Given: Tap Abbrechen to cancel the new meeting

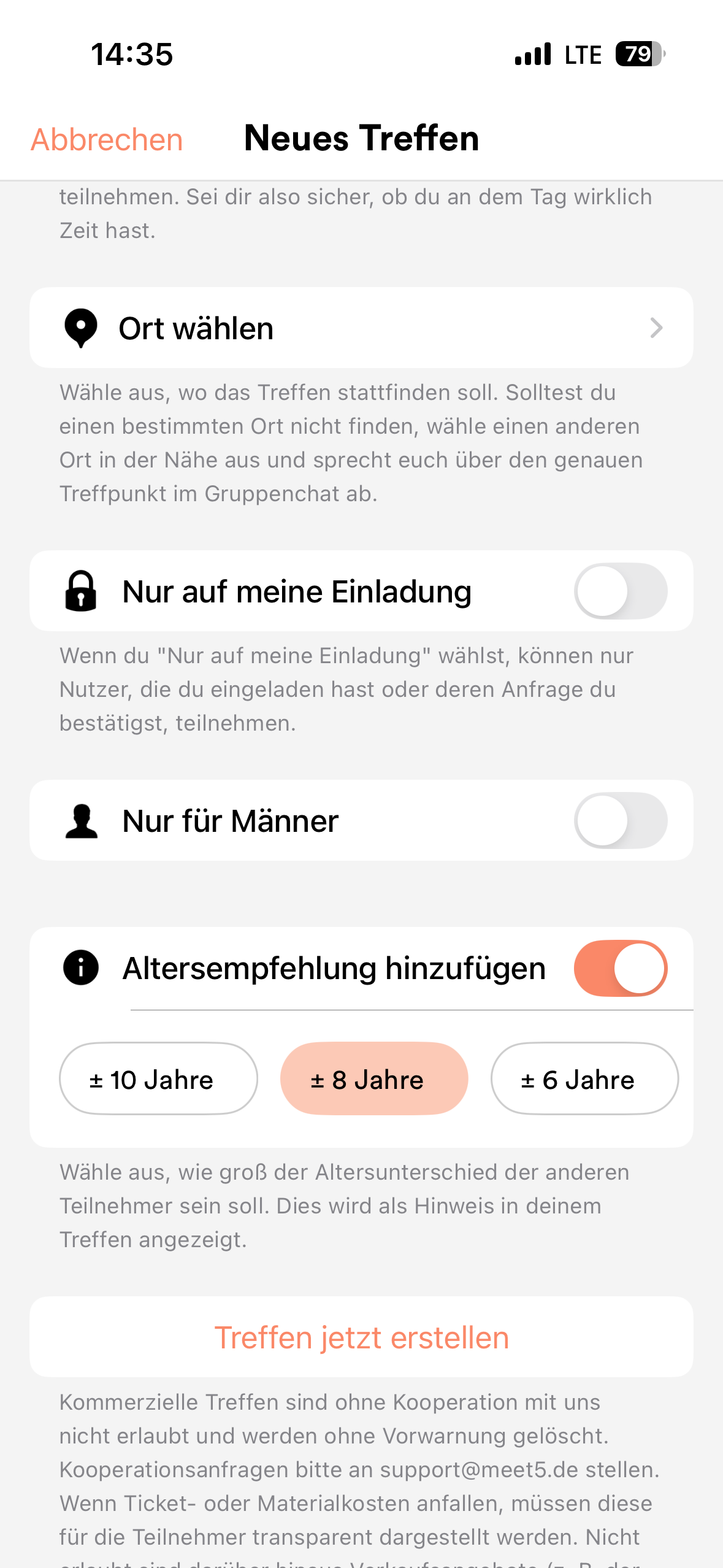Looking at the screenshot, I should [107, 139].
